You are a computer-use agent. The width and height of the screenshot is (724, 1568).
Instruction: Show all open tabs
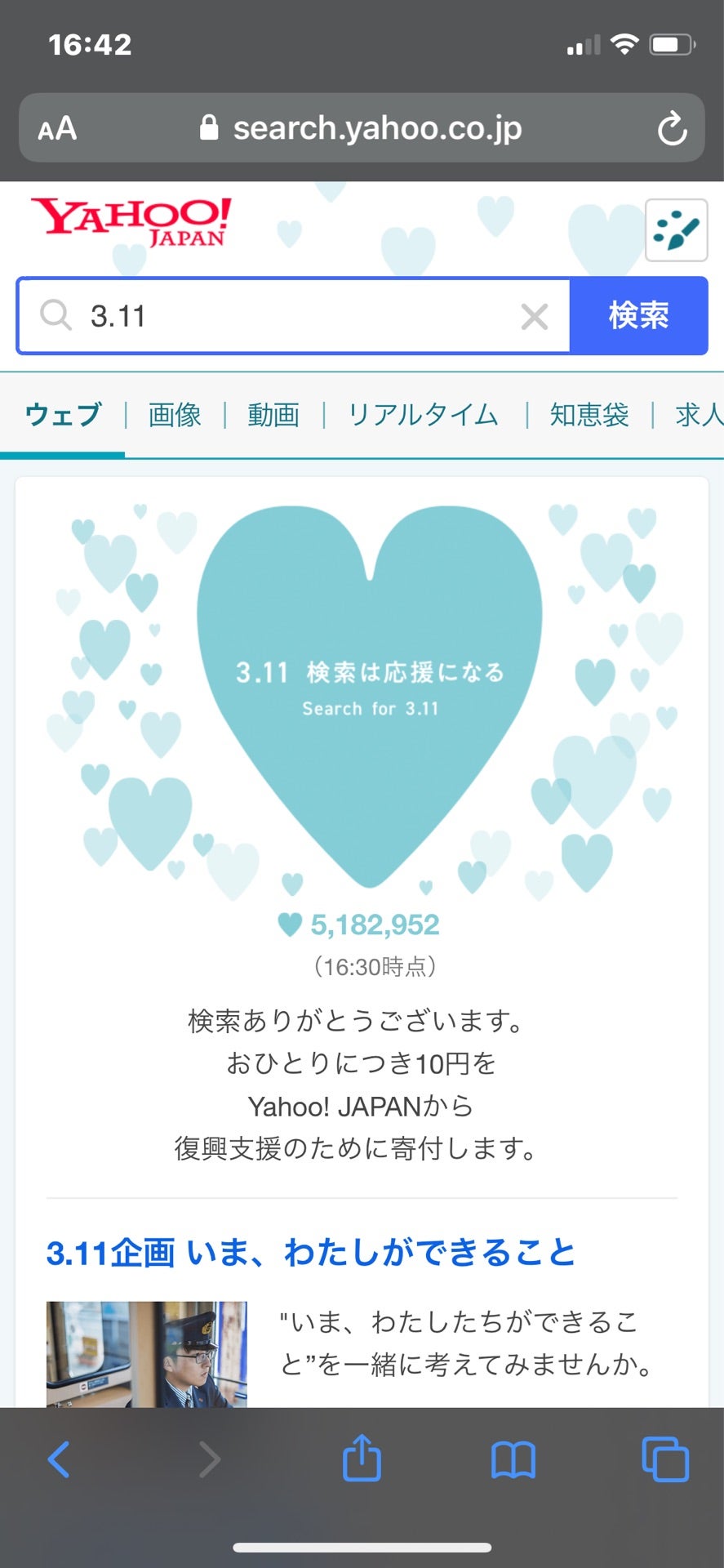point(665,1459)
